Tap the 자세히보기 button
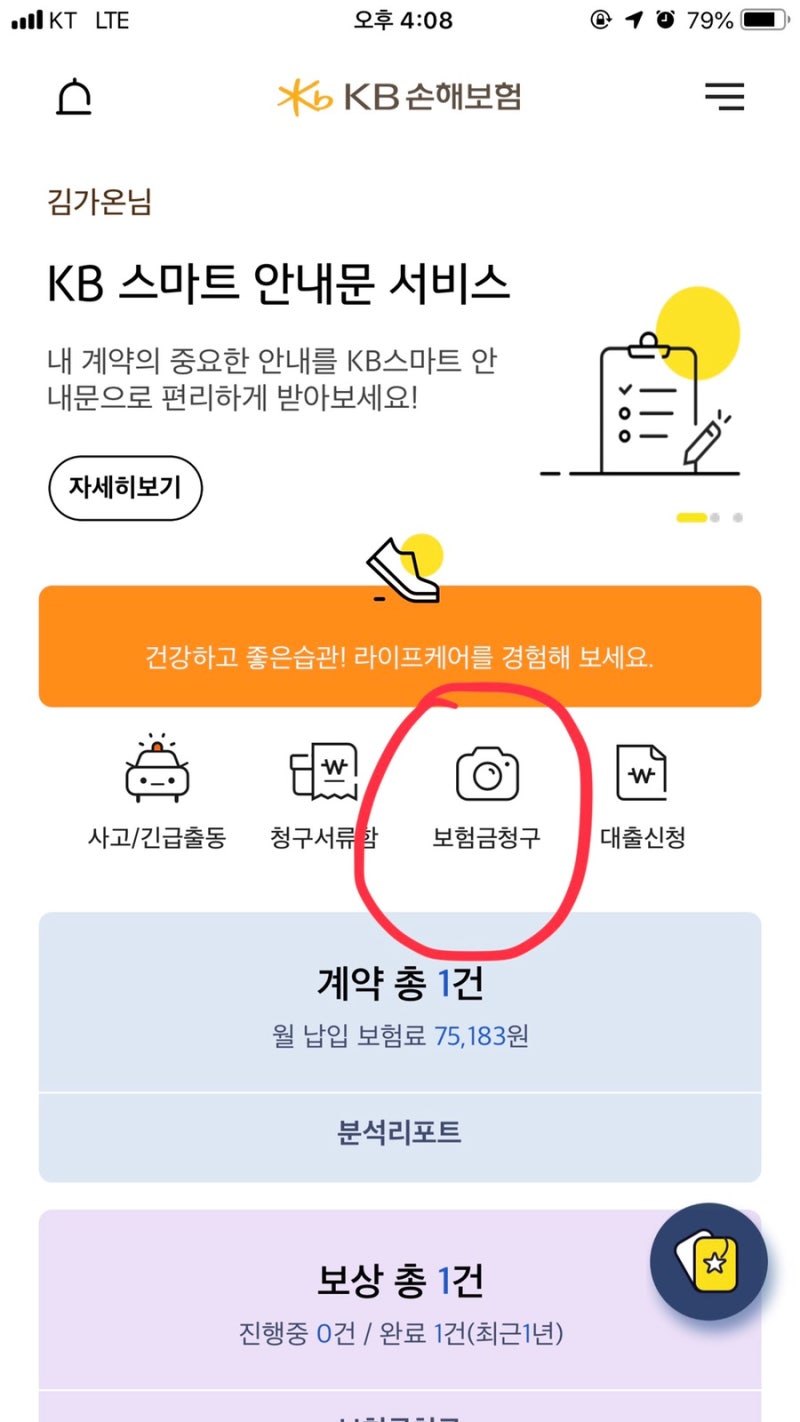This screenshot has width=800, height=1422. point(125,489)
